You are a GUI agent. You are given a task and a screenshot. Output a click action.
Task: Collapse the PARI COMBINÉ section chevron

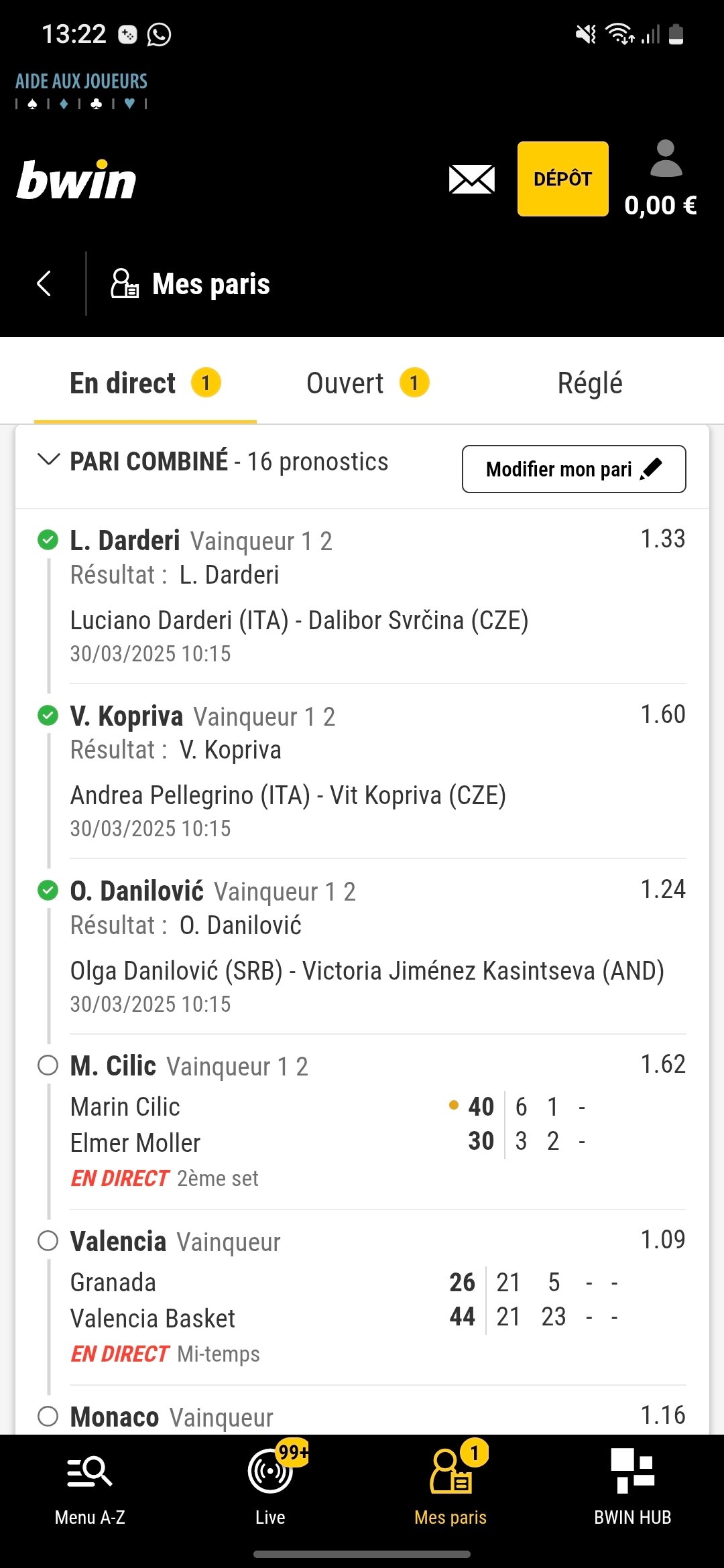(x=48, y=460)
